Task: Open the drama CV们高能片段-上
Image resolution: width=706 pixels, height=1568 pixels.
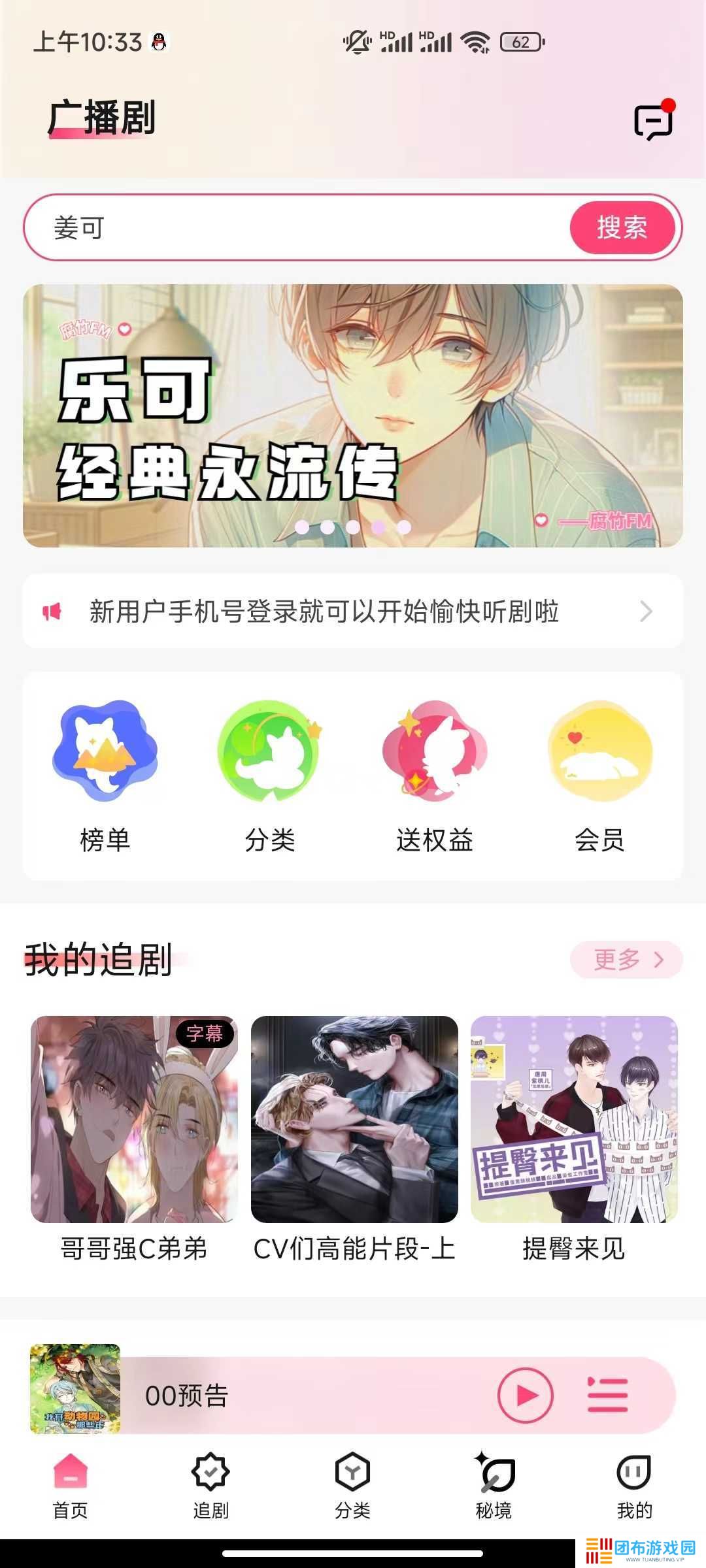Action: [x=354, y=1137]
